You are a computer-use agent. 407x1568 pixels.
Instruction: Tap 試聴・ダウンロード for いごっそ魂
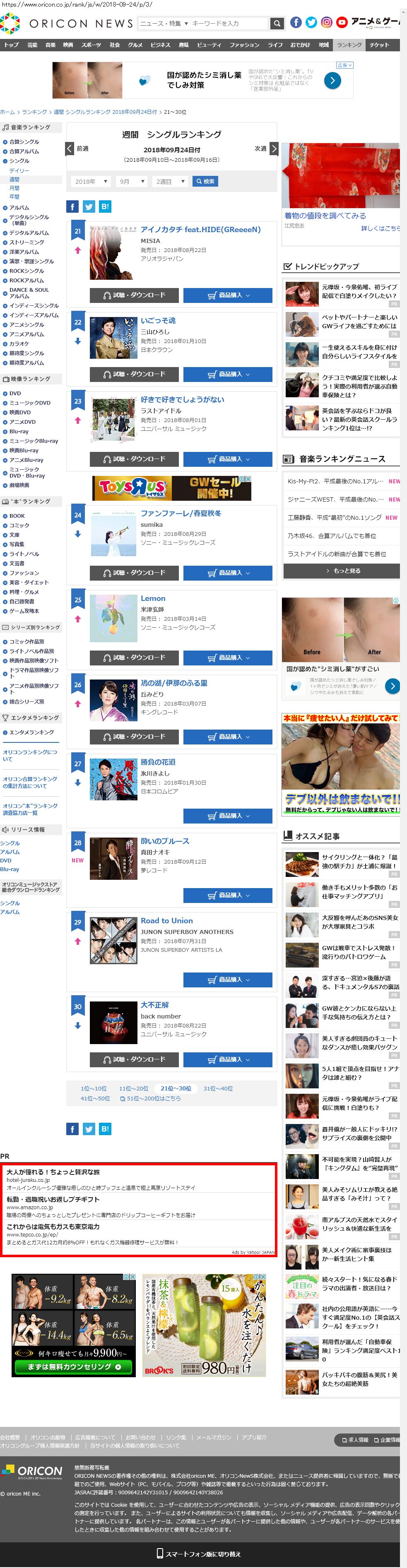coord(134,374)
